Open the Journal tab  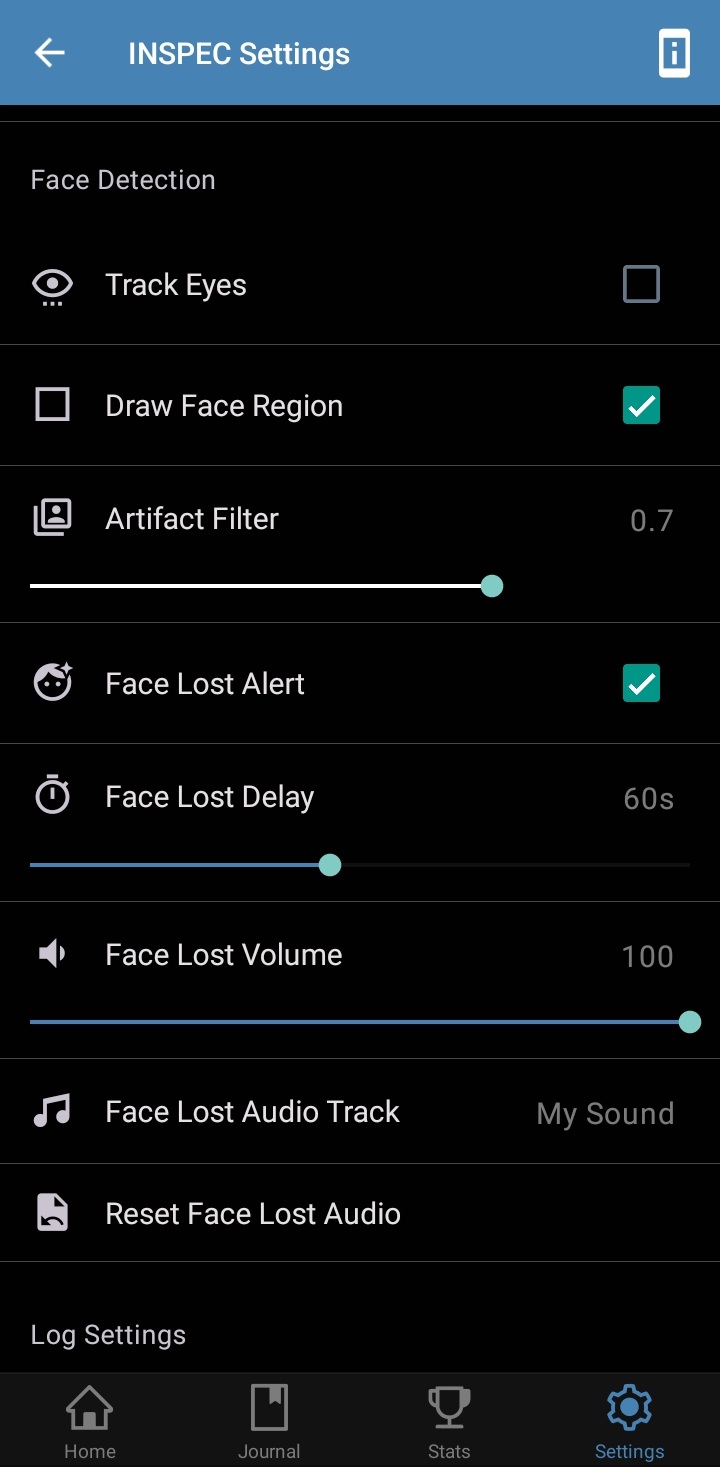[x=269, y=1420]
